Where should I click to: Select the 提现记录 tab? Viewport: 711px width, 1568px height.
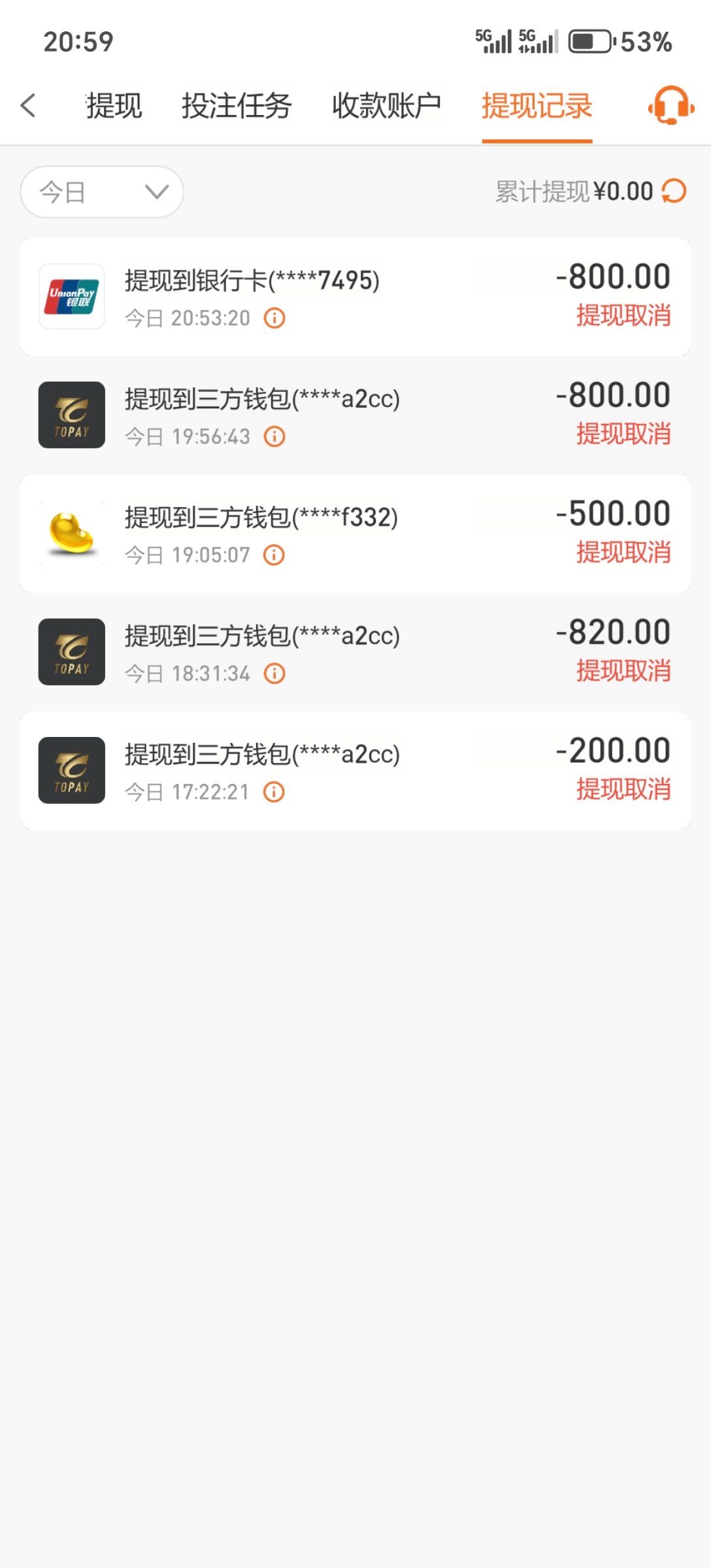[x=537, y=106]
